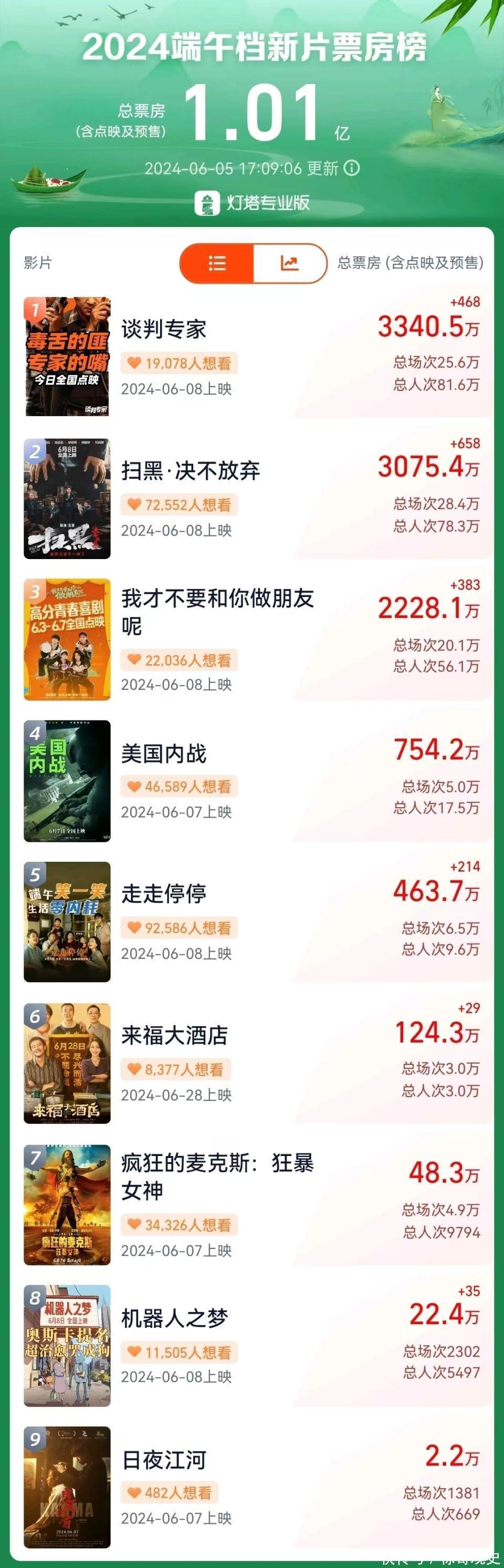Tap the info icon beside update time

pos(352,168)
